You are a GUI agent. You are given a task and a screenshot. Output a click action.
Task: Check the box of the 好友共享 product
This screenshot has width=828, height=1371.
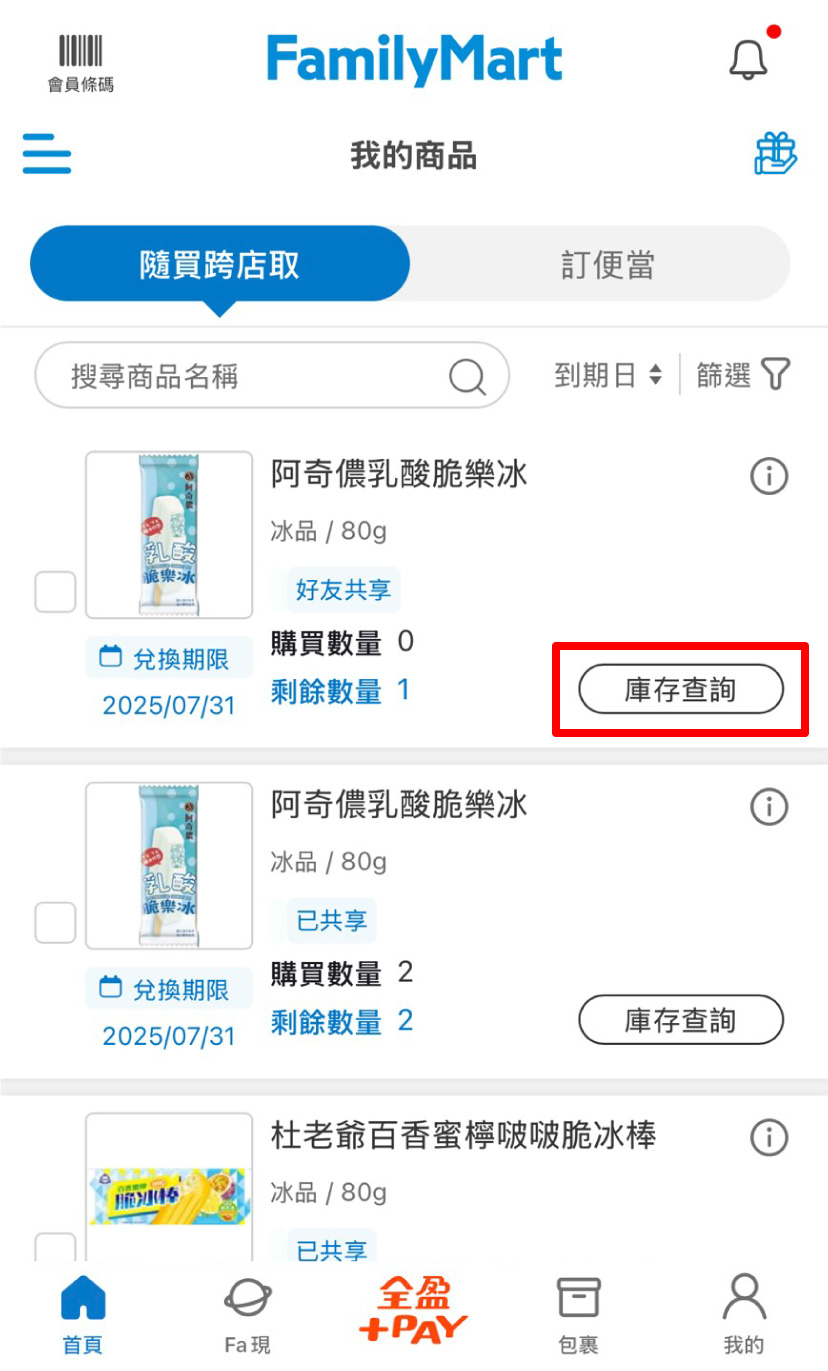click(55, 592)
